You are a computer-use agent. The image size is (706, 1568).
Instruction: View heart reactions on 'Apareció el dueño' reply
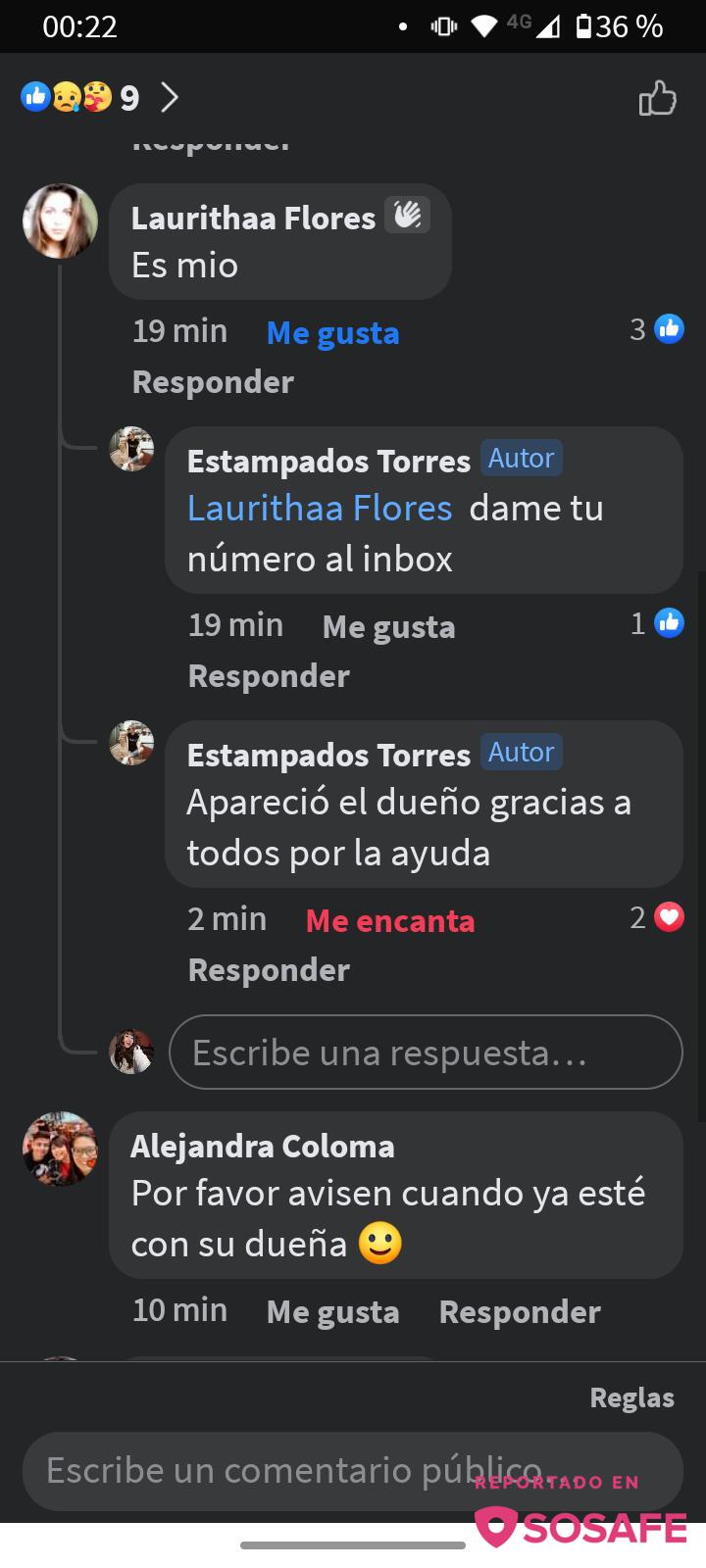[x=657, y=917]
